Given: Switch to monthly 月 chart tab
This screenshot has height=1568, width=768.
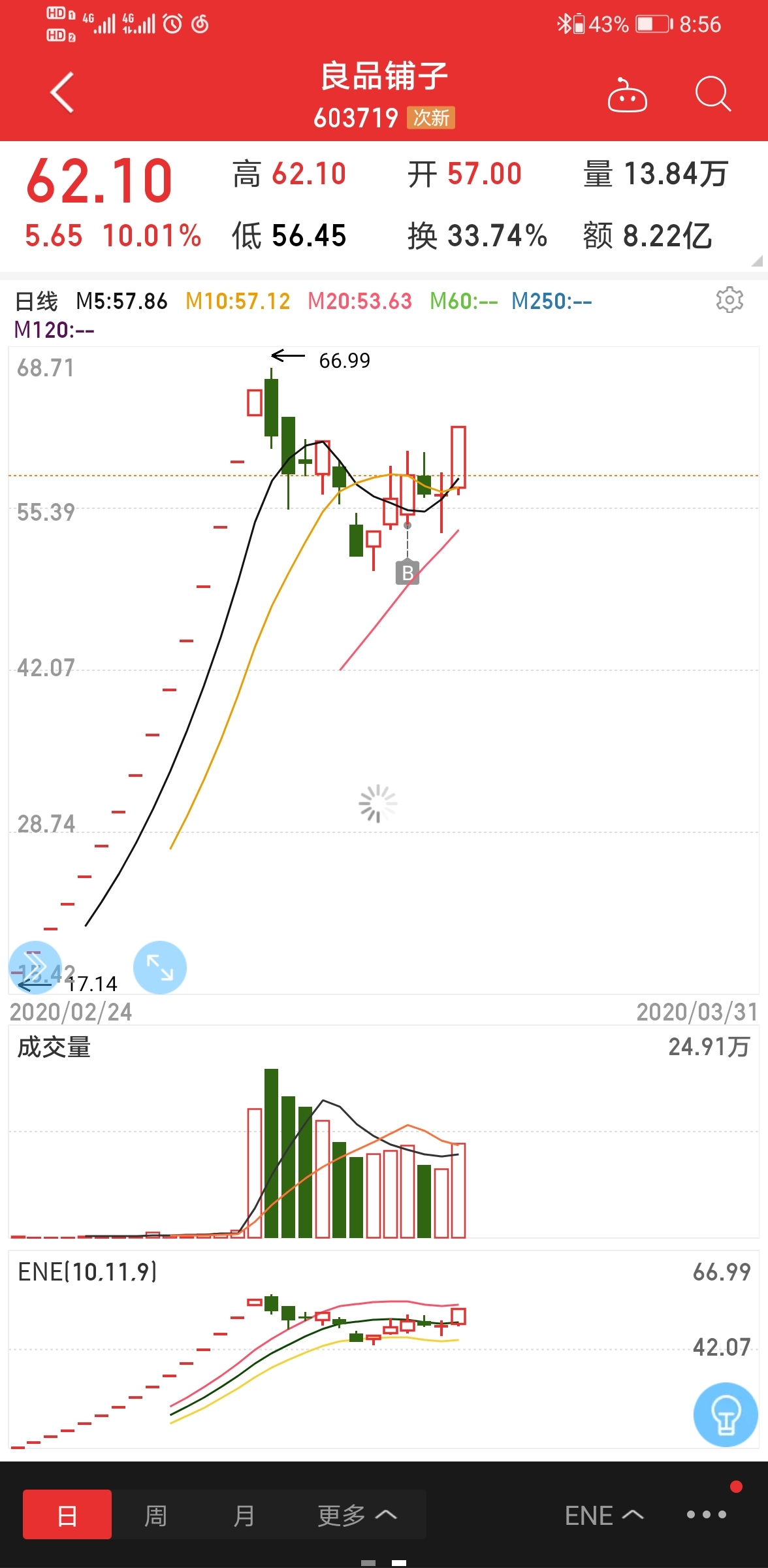Looking at the screenshot, I should click(x=244, y=1515).
